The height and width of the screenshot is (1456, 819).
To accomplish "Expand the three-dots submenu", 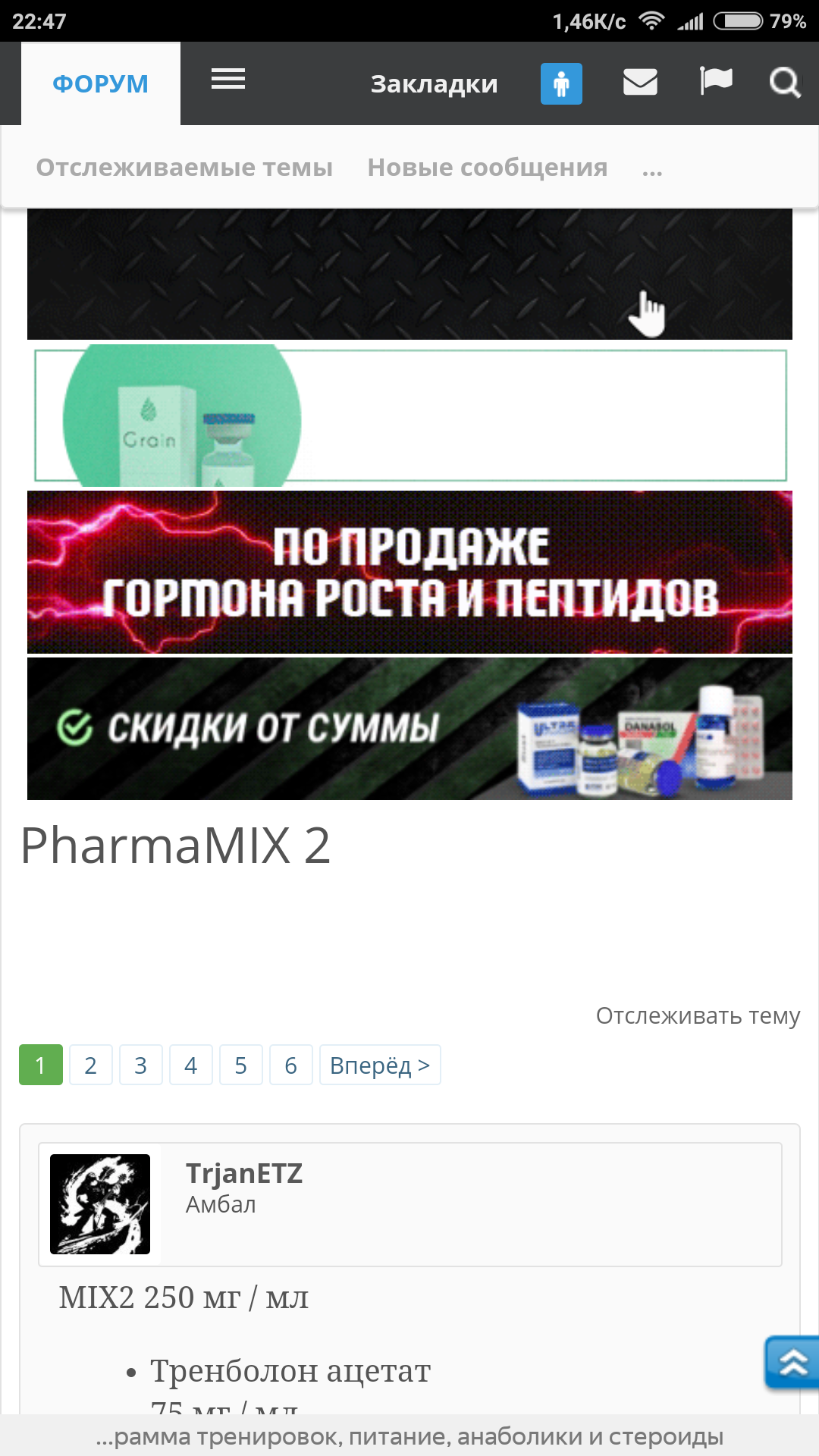I will coord(652,170).
